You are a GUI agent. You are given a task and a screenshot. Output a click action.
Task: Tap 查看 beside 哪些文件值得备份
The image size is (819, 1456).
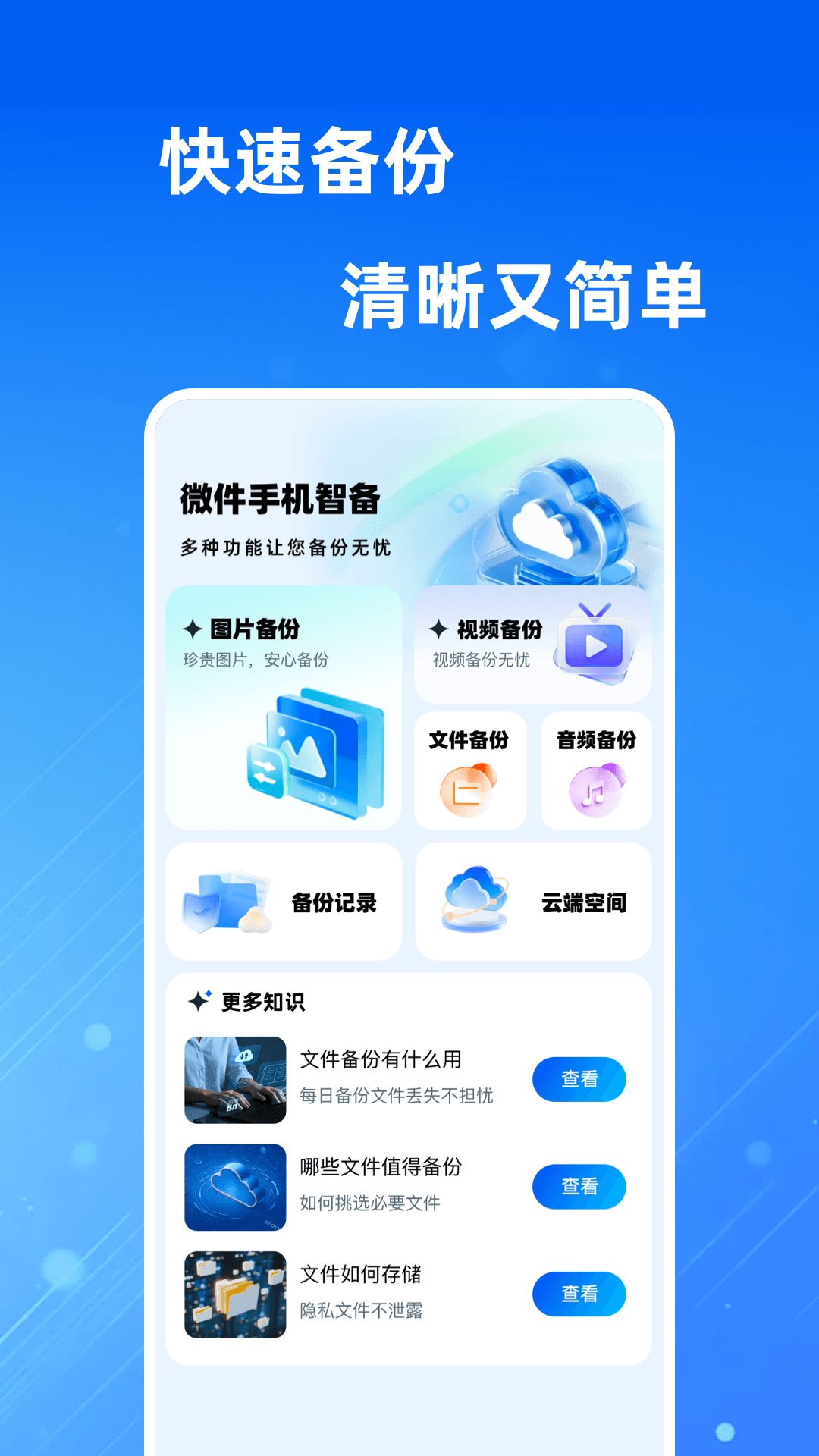point(579,1187)
